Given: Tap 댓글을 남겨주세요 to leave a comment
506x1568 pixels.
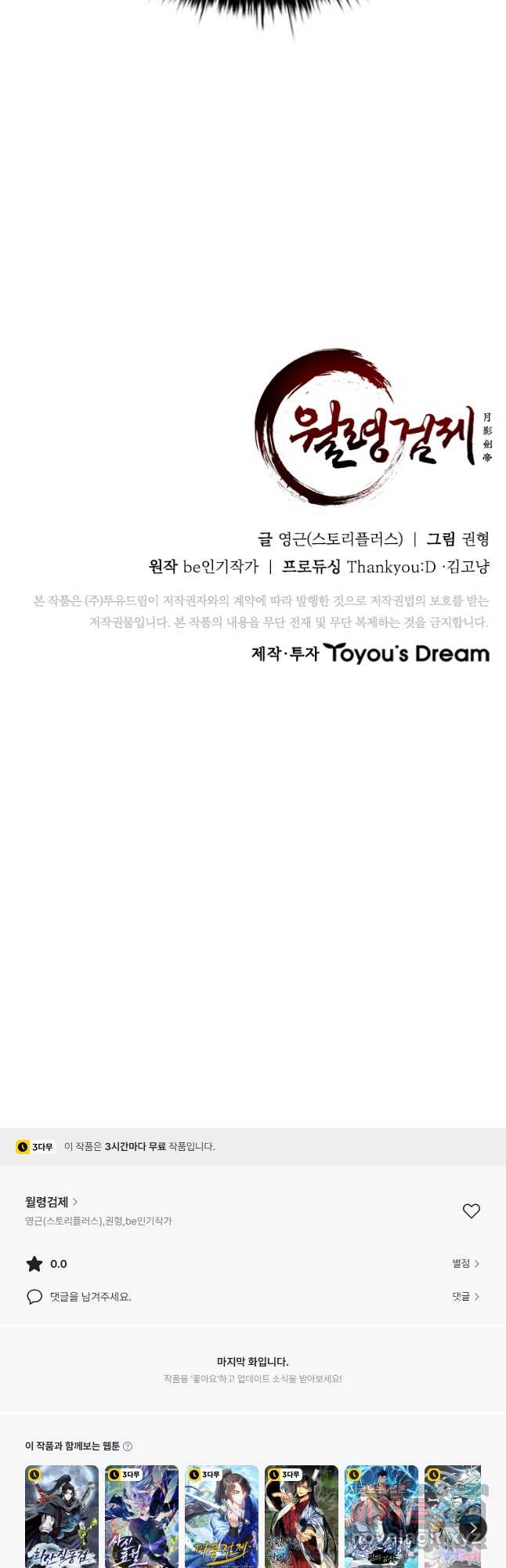Looking at the screenshot, I should [x=90, y=1296].
